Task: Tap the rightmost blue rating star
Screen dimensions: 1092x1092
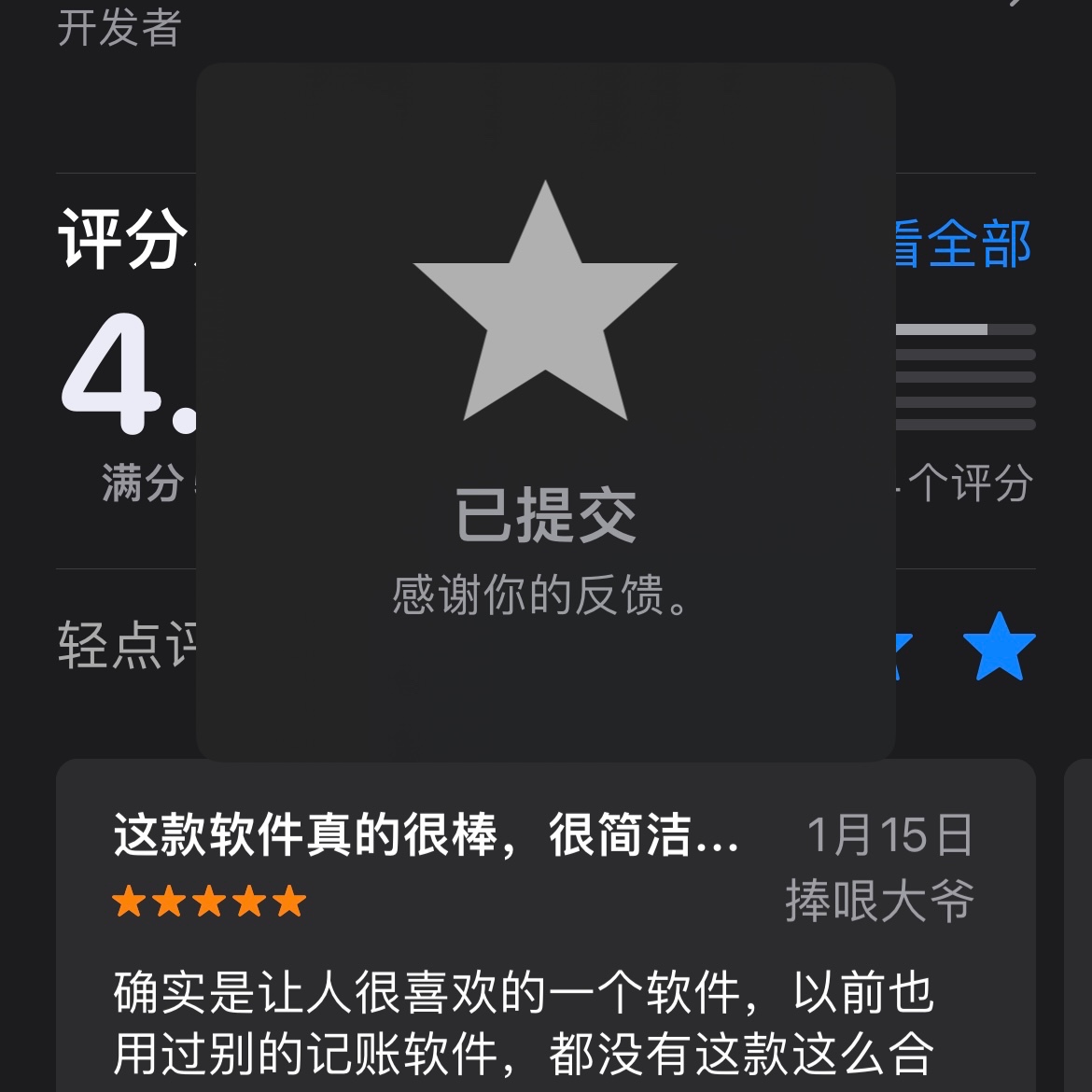Action: coord(999,647)
